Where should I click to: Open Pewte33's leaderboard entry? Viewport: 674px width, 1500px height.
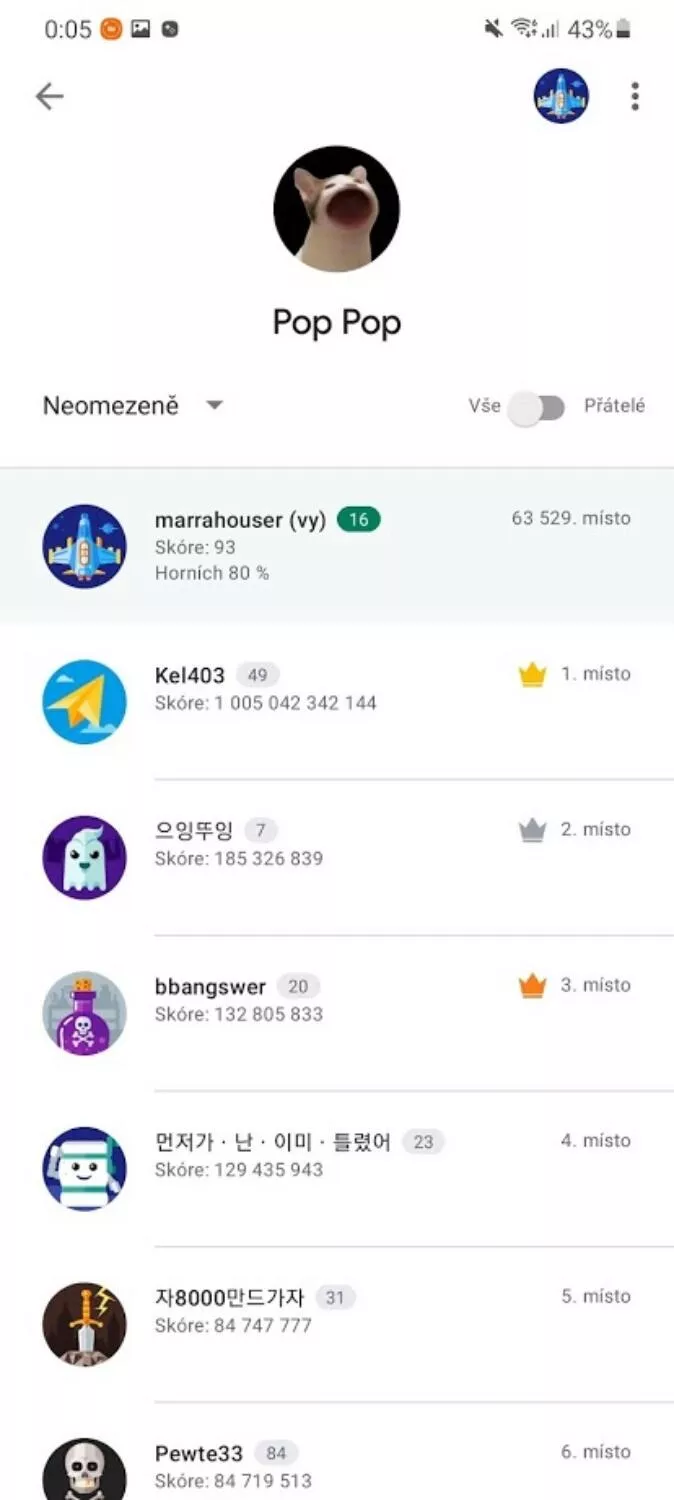pos(337,1451)
